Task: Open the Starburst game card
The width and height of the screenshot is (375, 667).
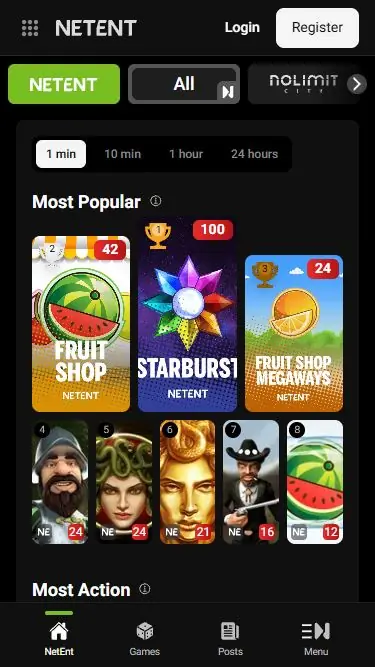Action: coord(188,315)
